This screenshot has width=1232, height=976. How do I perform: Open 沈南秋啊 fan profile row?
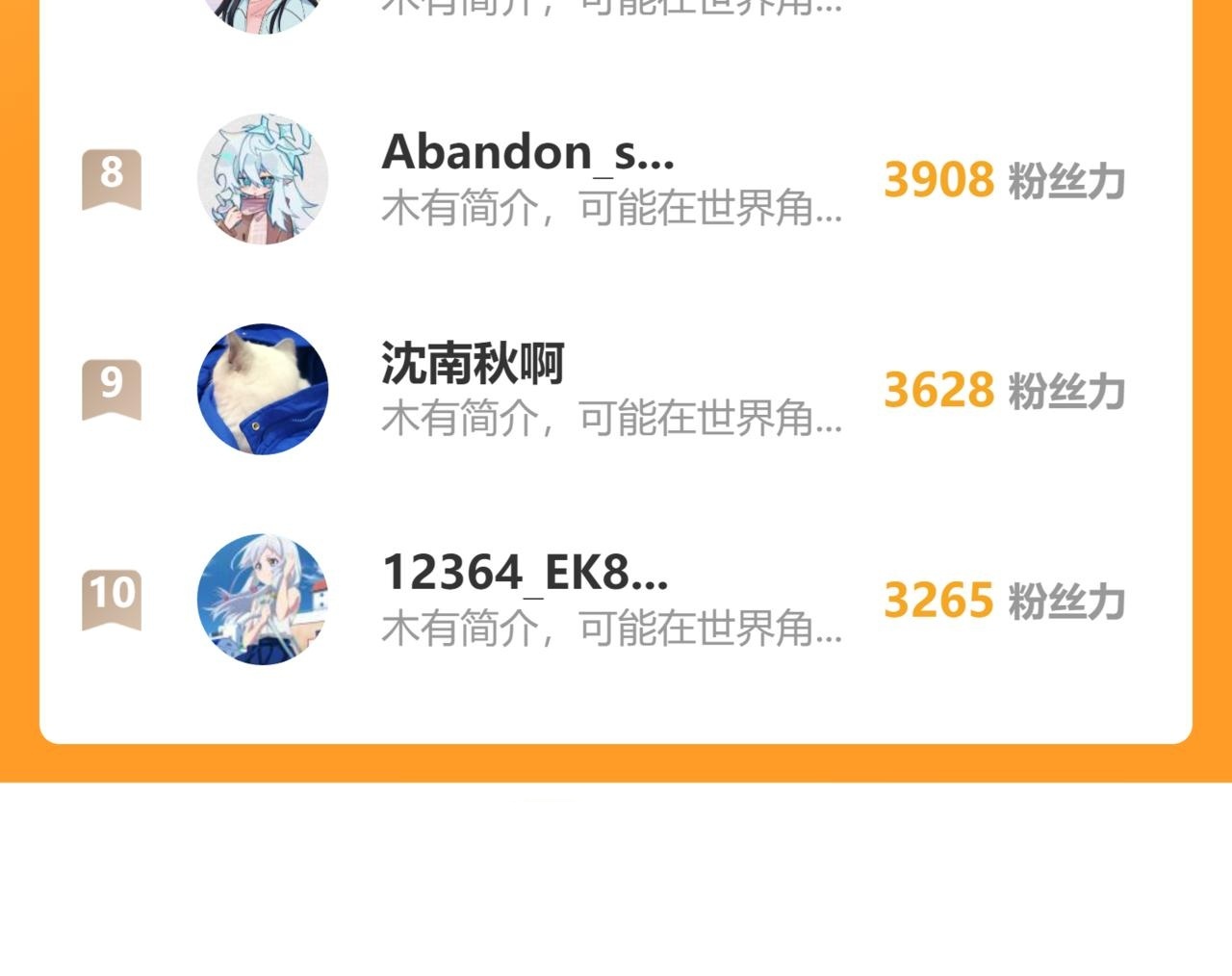[616, 389]
